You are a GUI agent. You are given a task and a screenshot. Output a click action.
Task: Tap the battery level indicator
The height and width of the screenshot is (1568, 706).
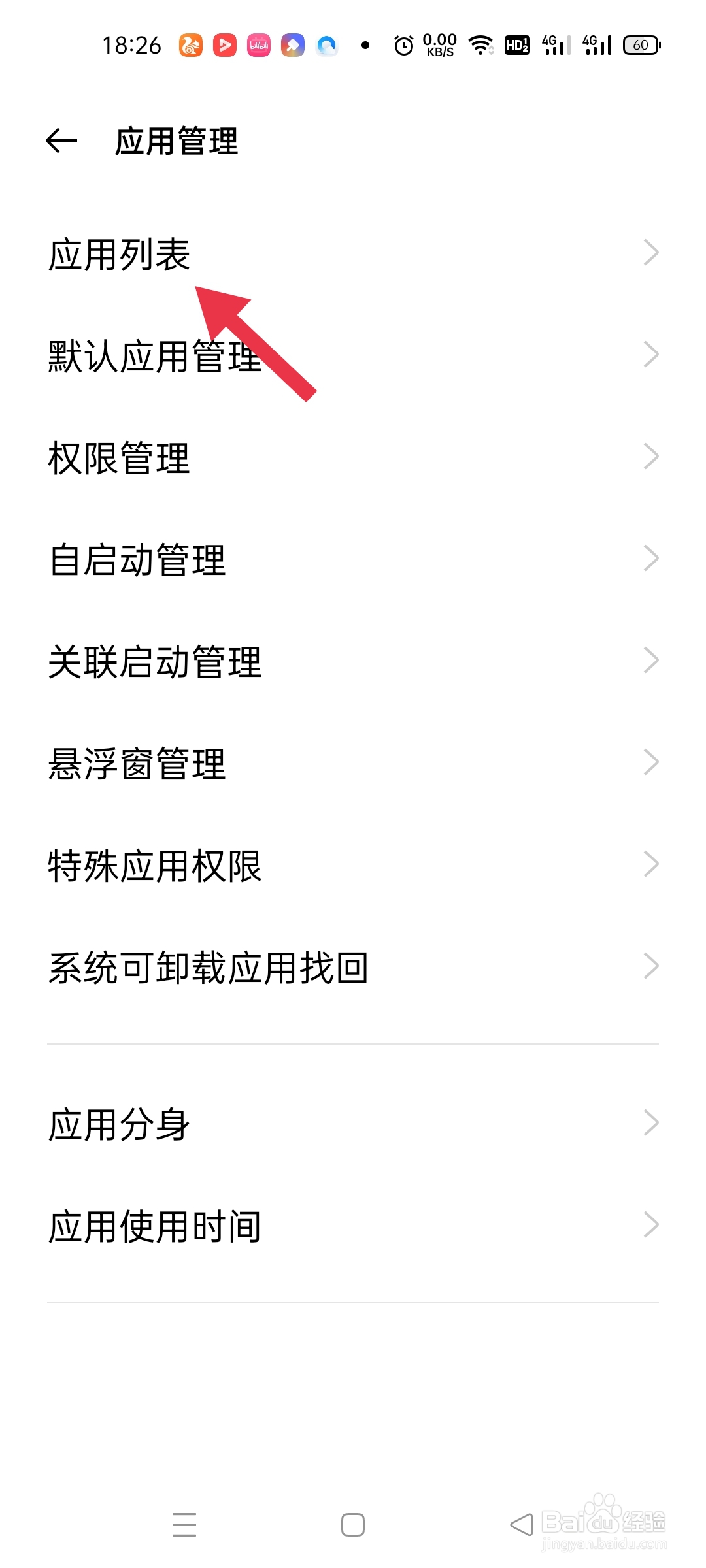tap(641, 44)
